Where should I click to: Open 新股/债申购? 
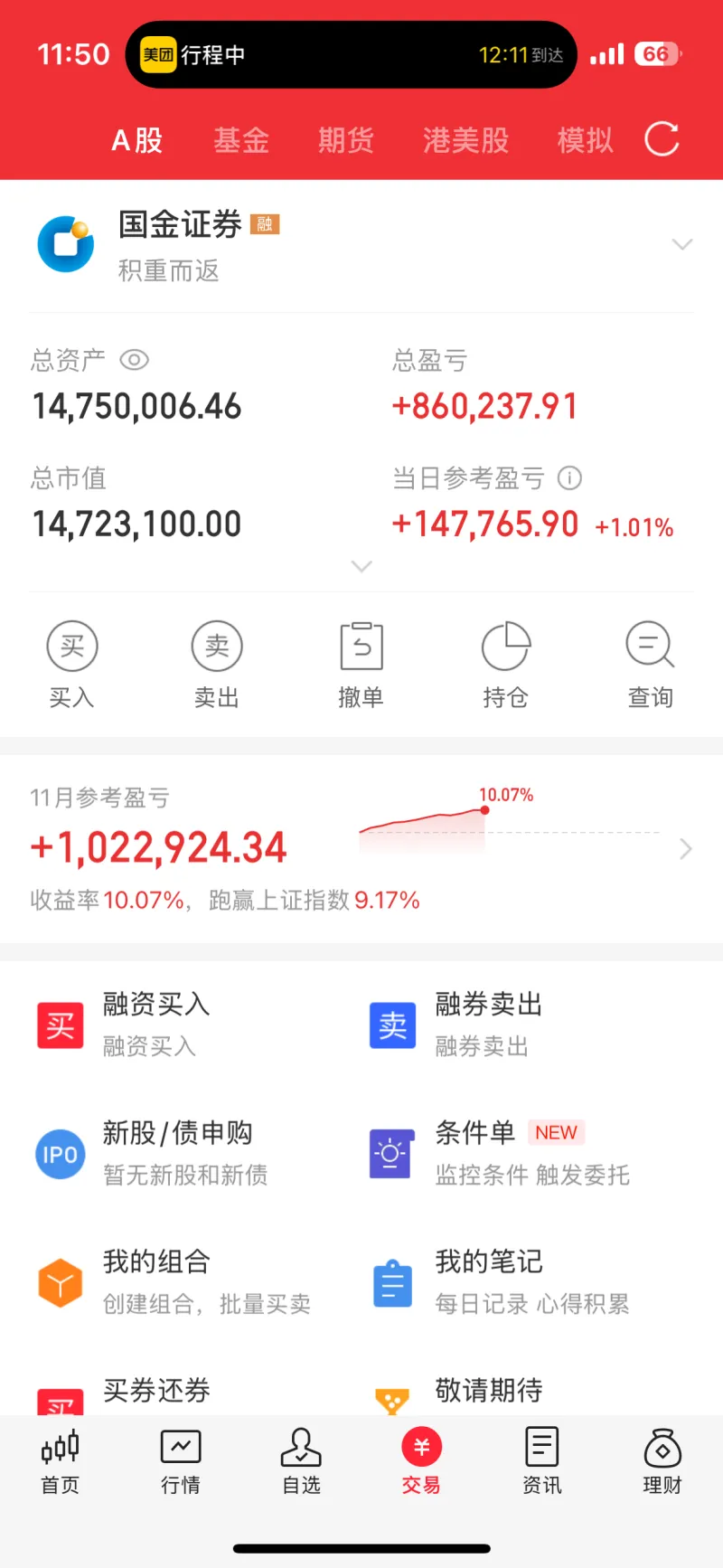[x=176, y=1153]
